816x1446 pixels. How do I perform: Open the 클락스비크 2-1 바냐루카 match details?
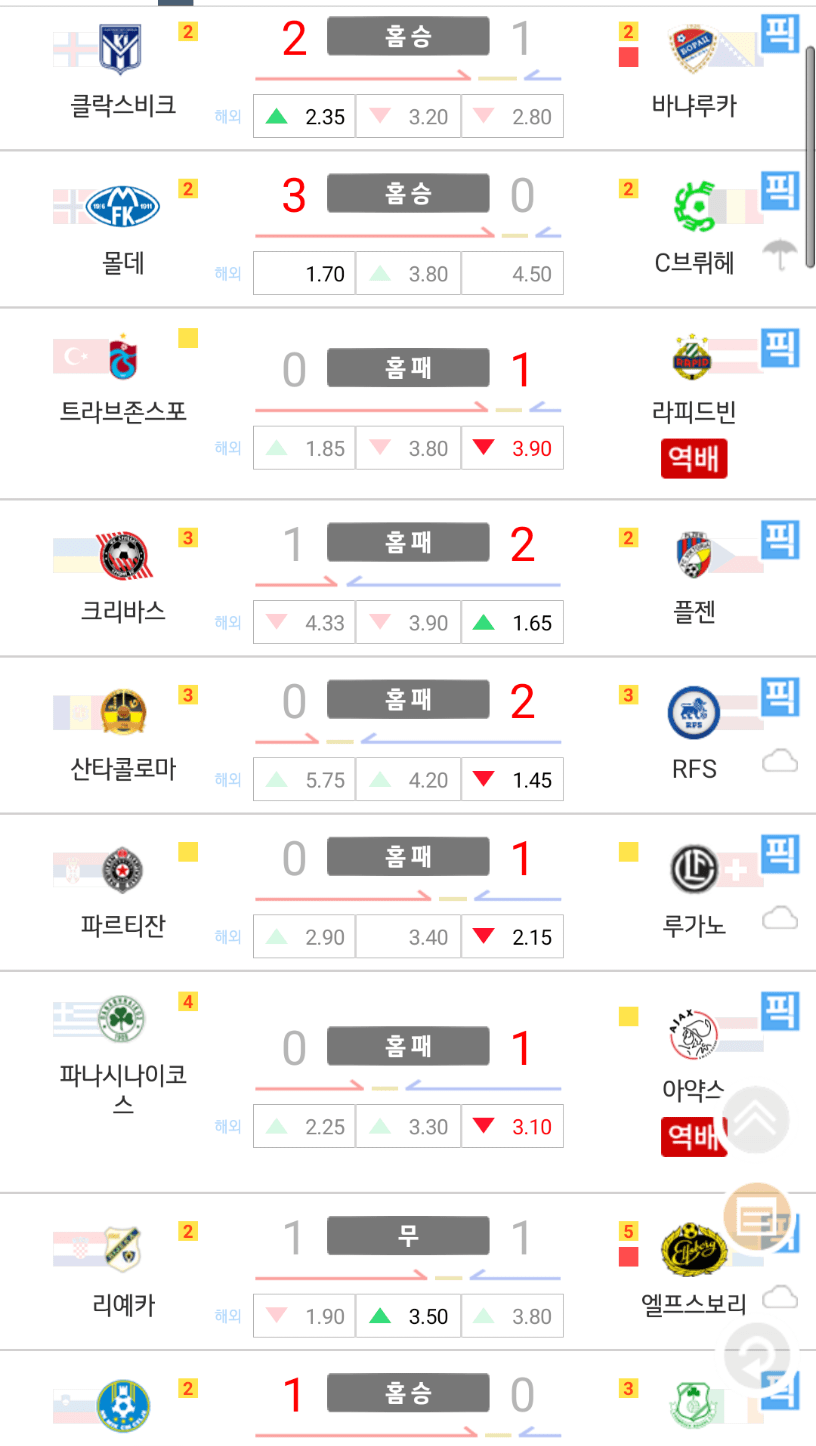[408, 37]
